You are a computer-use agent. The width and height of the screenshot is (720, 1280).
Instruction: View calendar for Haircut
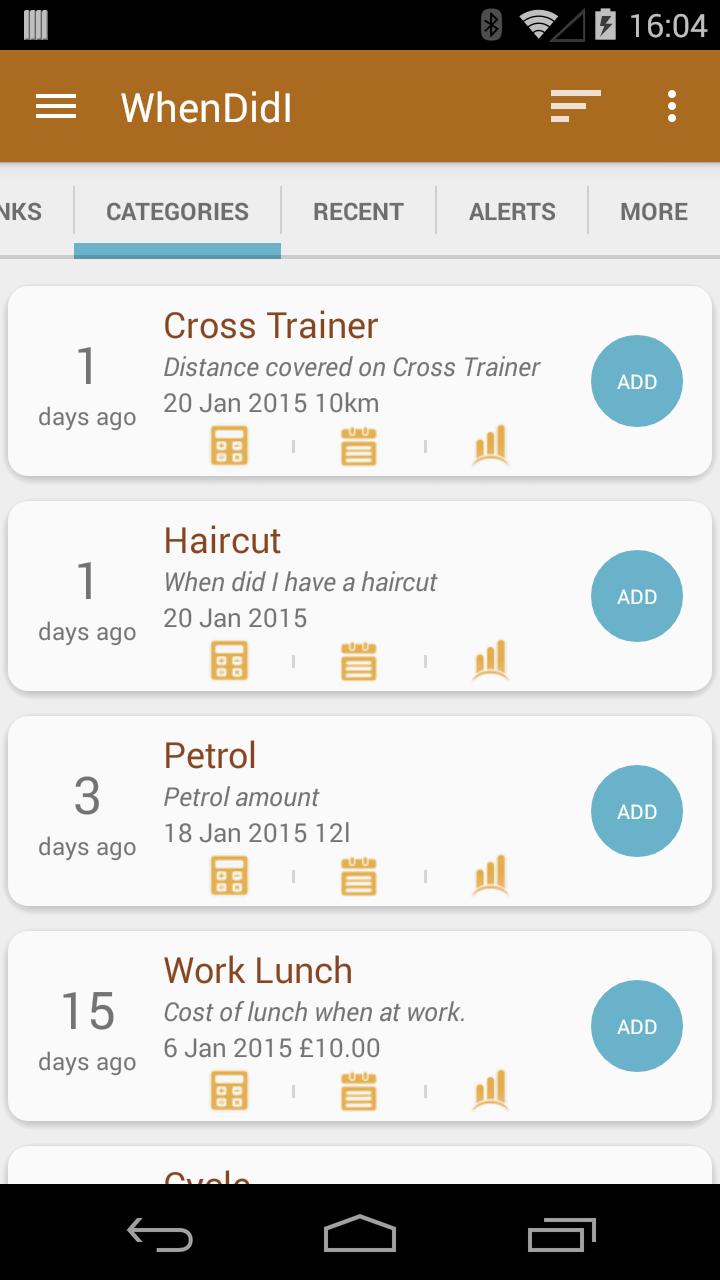coord(359,661)
